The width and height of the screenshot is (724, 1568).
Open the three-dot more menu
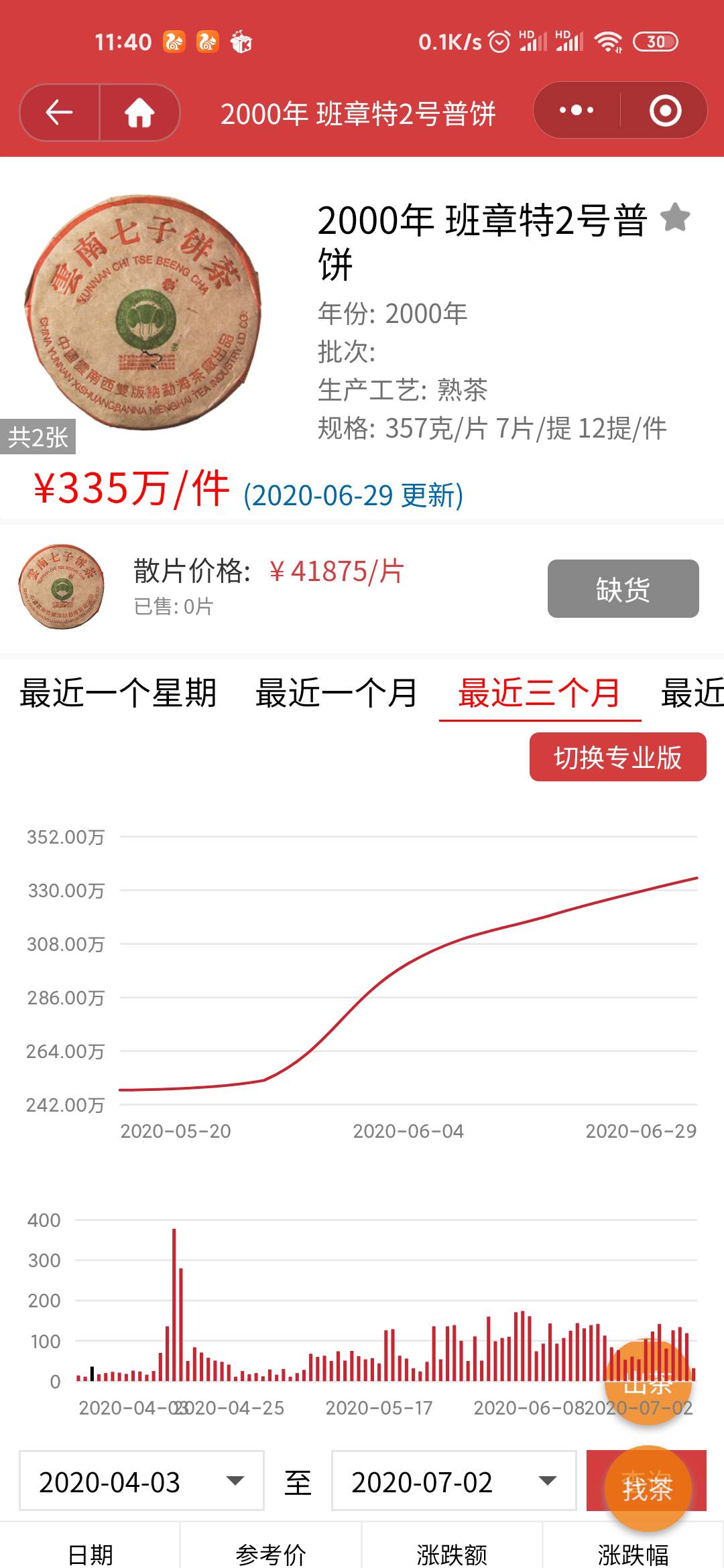(x=577, y=111)
